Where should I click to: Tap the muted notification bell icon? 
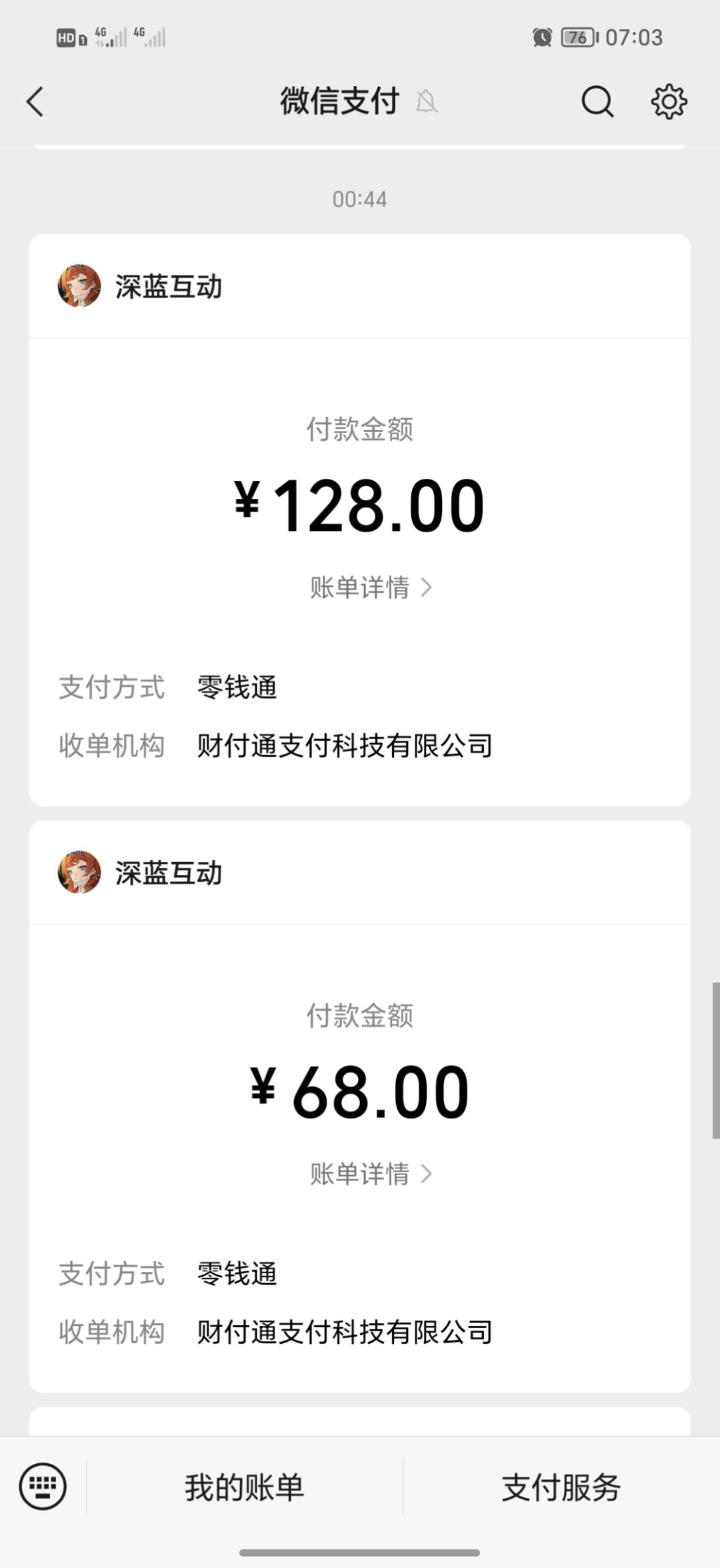[427, 102]
